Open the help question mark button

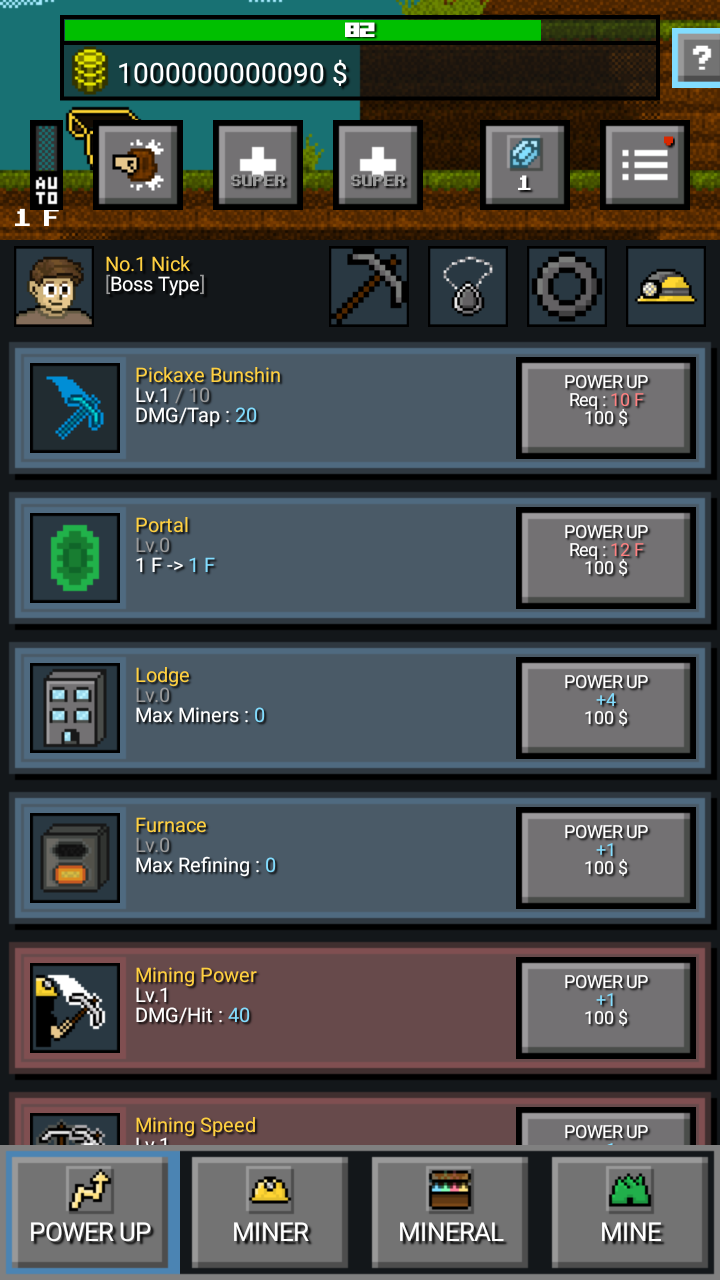click(x=699, y=59)
